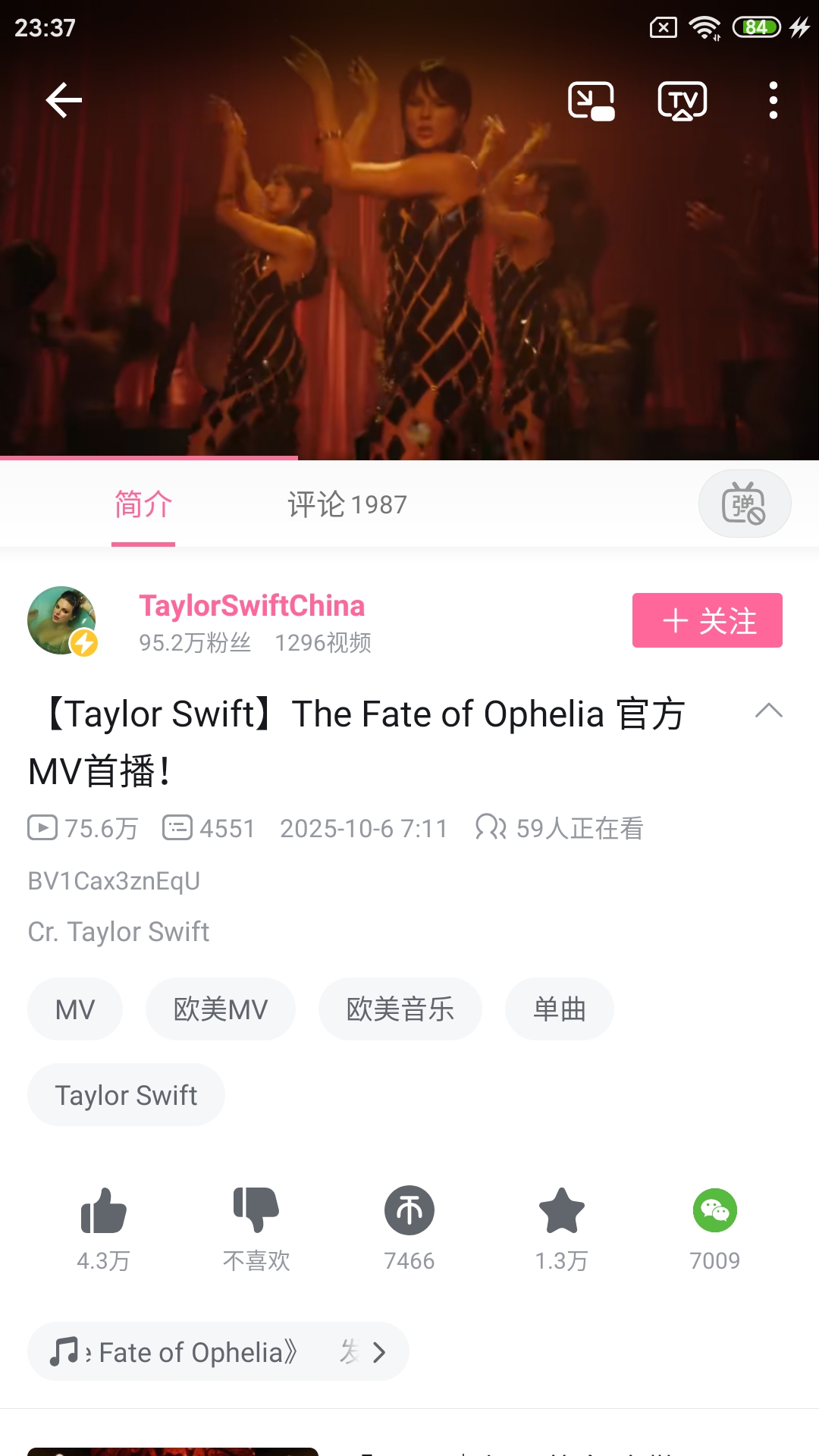
Task: Toggle the danmaku (弹) button
Action: click(x=744, y=504)
